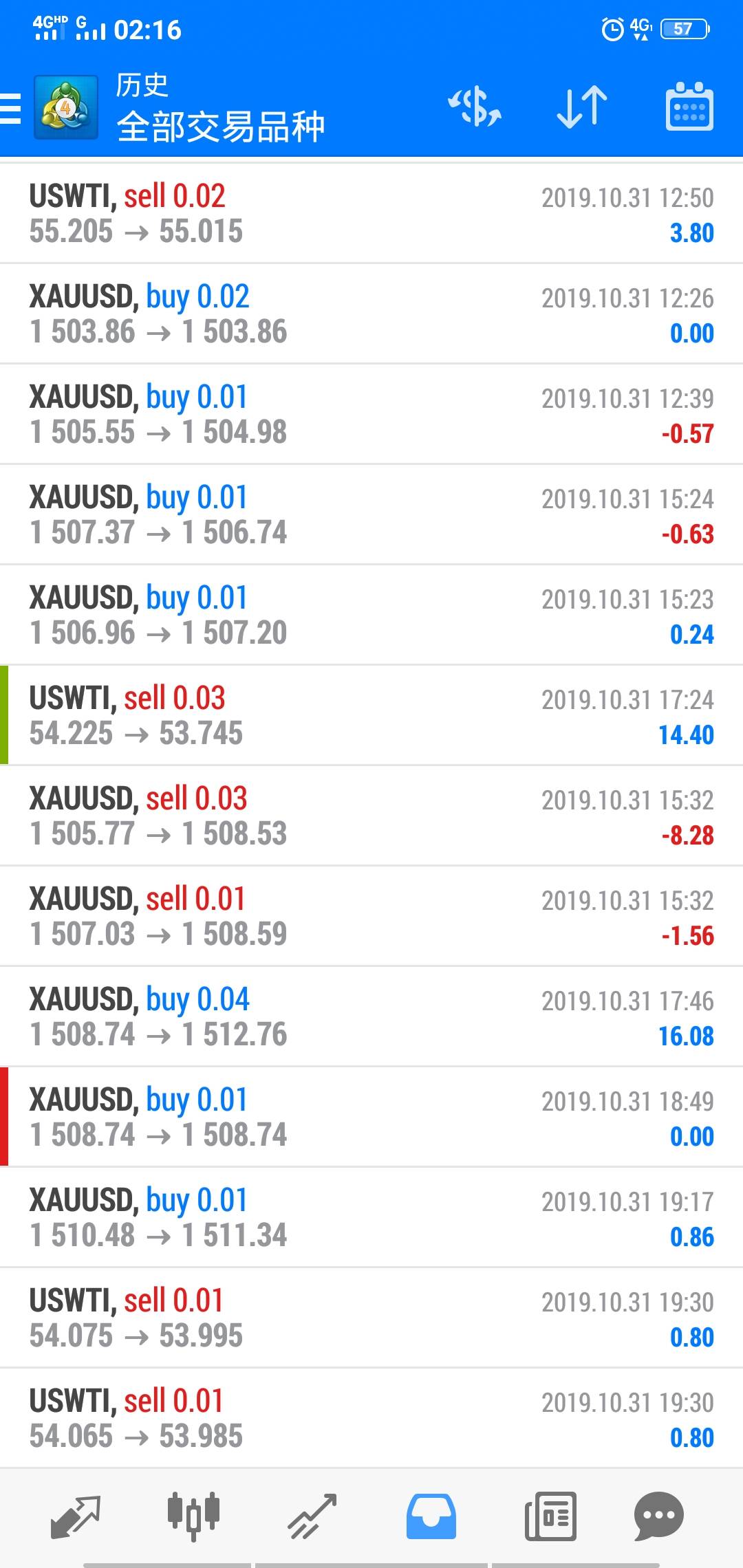The image size is (743, 1568).
Task: Switch to the chat messages tab
Action: pos(658,1516)
